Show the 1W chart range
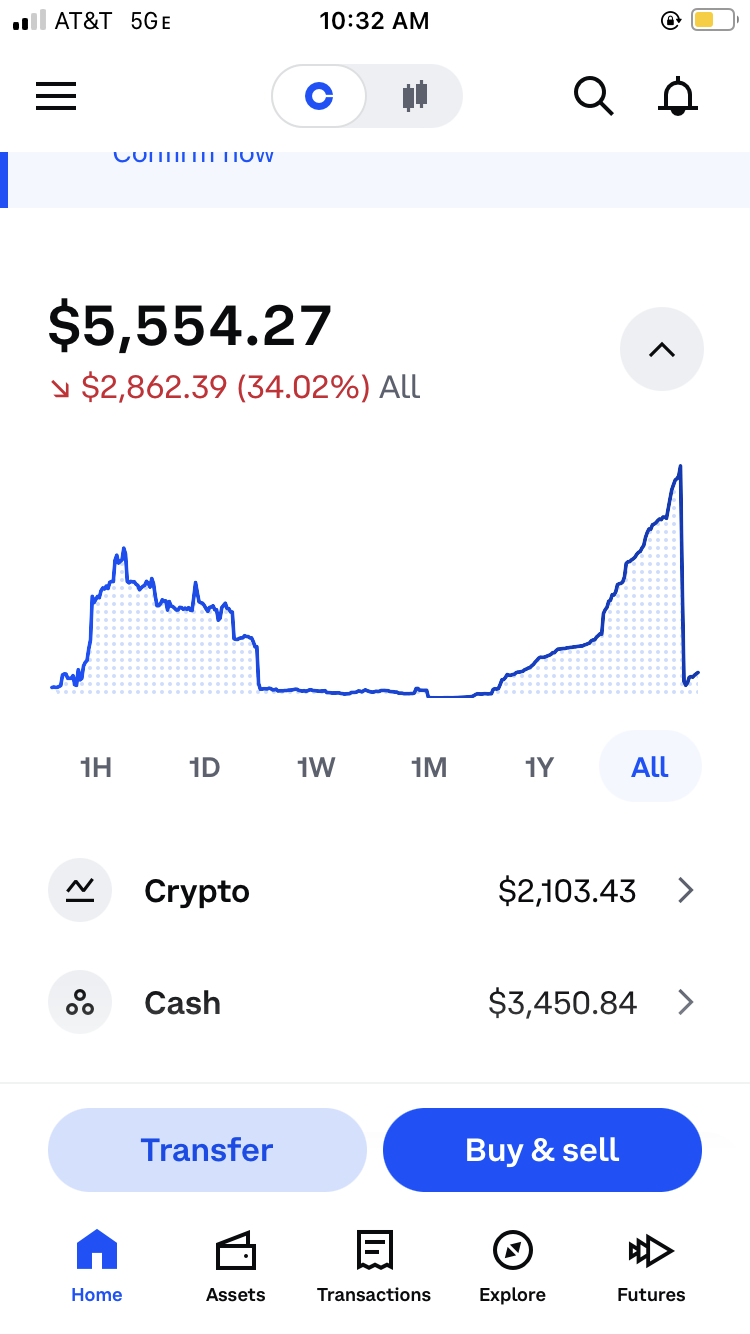Screen dimensions: 750x1334 [316, 767]
